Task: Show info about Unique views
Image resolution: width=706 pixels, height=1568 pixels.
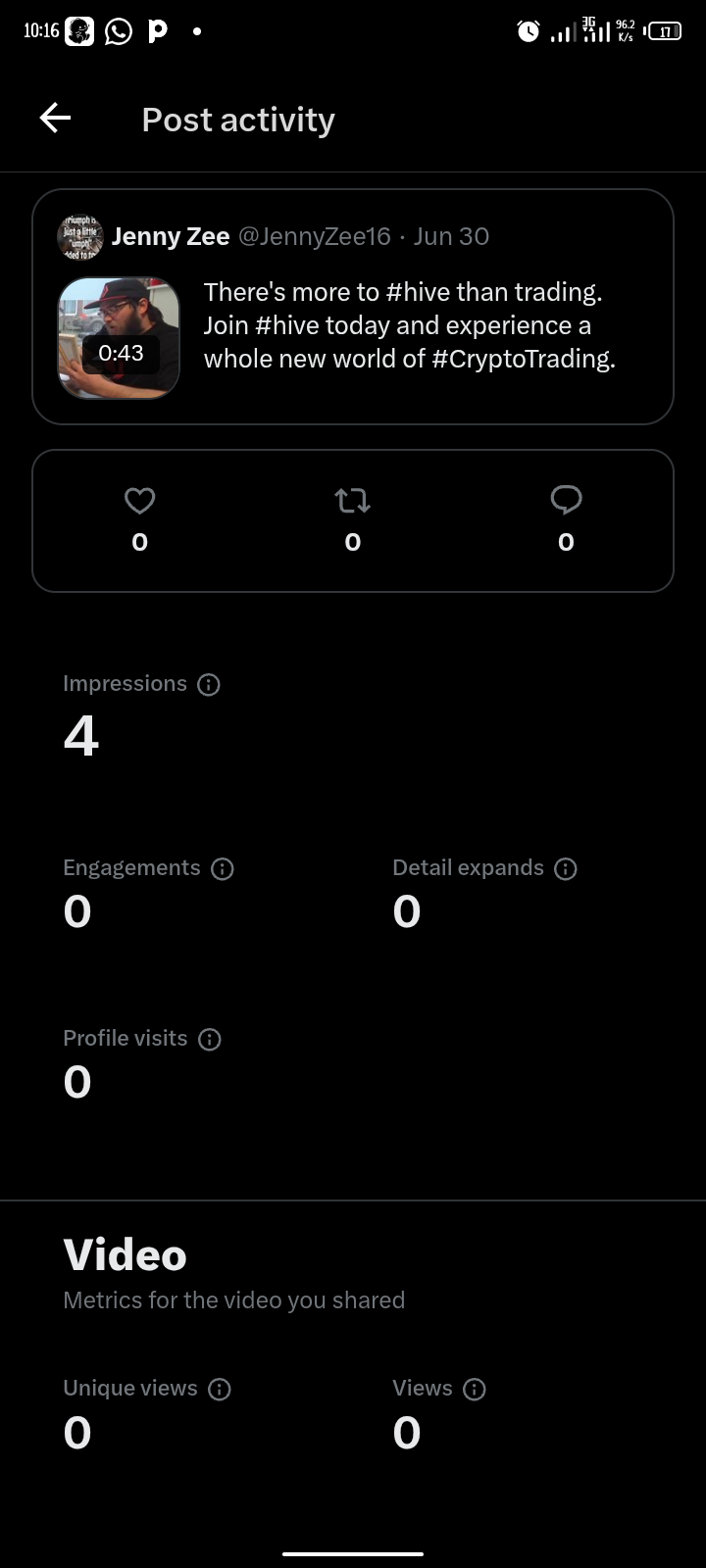Action: pos(220,1390)
